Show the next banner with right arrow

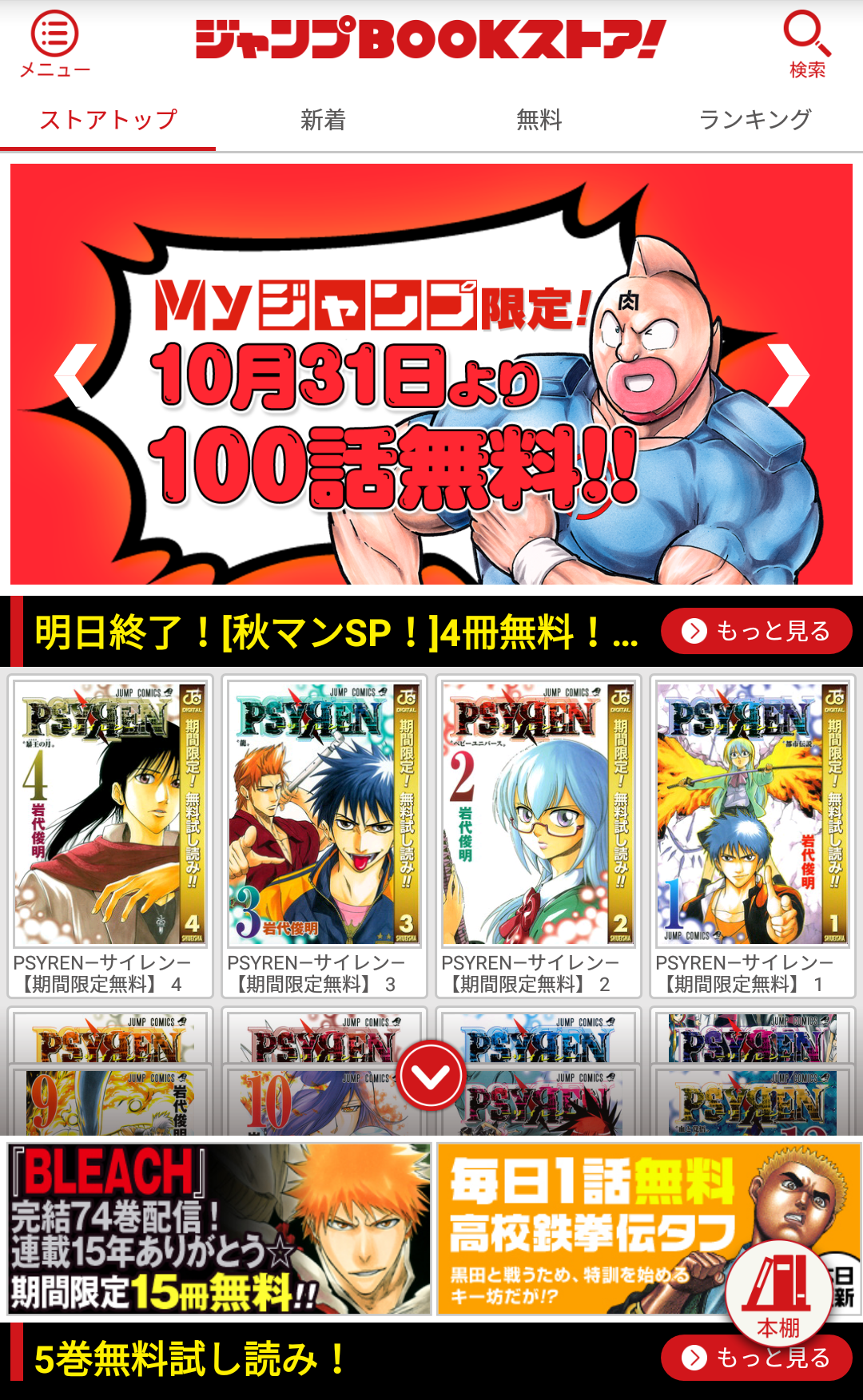[x=788, y=375]
